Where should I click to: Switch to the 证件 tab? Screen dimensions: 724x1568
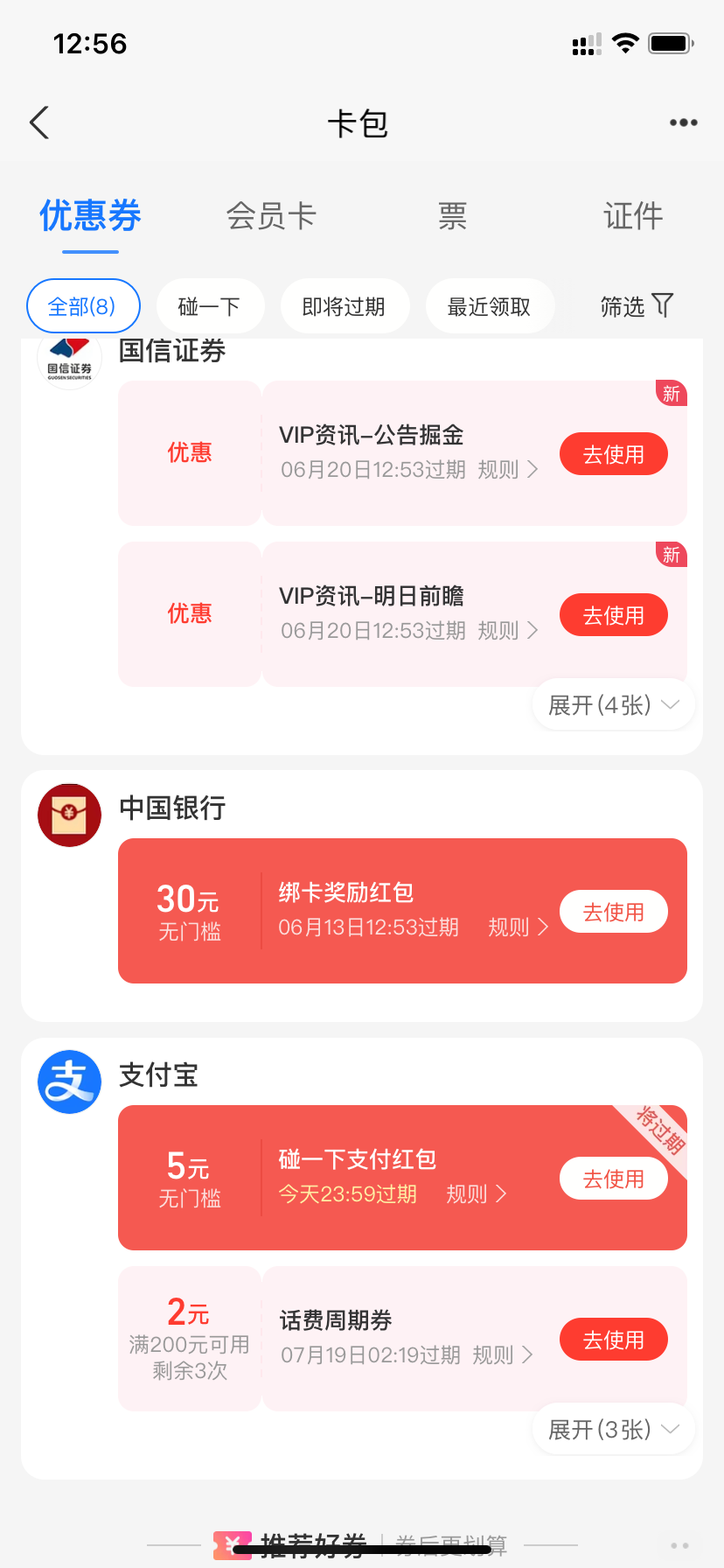click(x=633, y=216)
